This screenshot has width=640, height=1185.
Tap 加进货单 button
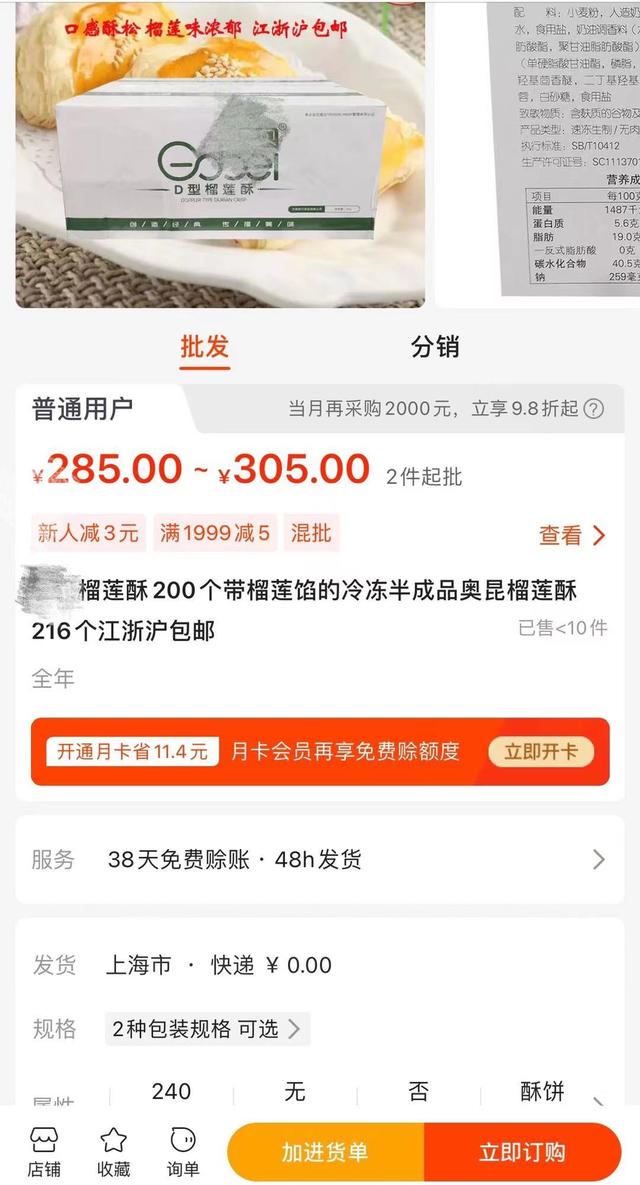[x=326, y=1152]
